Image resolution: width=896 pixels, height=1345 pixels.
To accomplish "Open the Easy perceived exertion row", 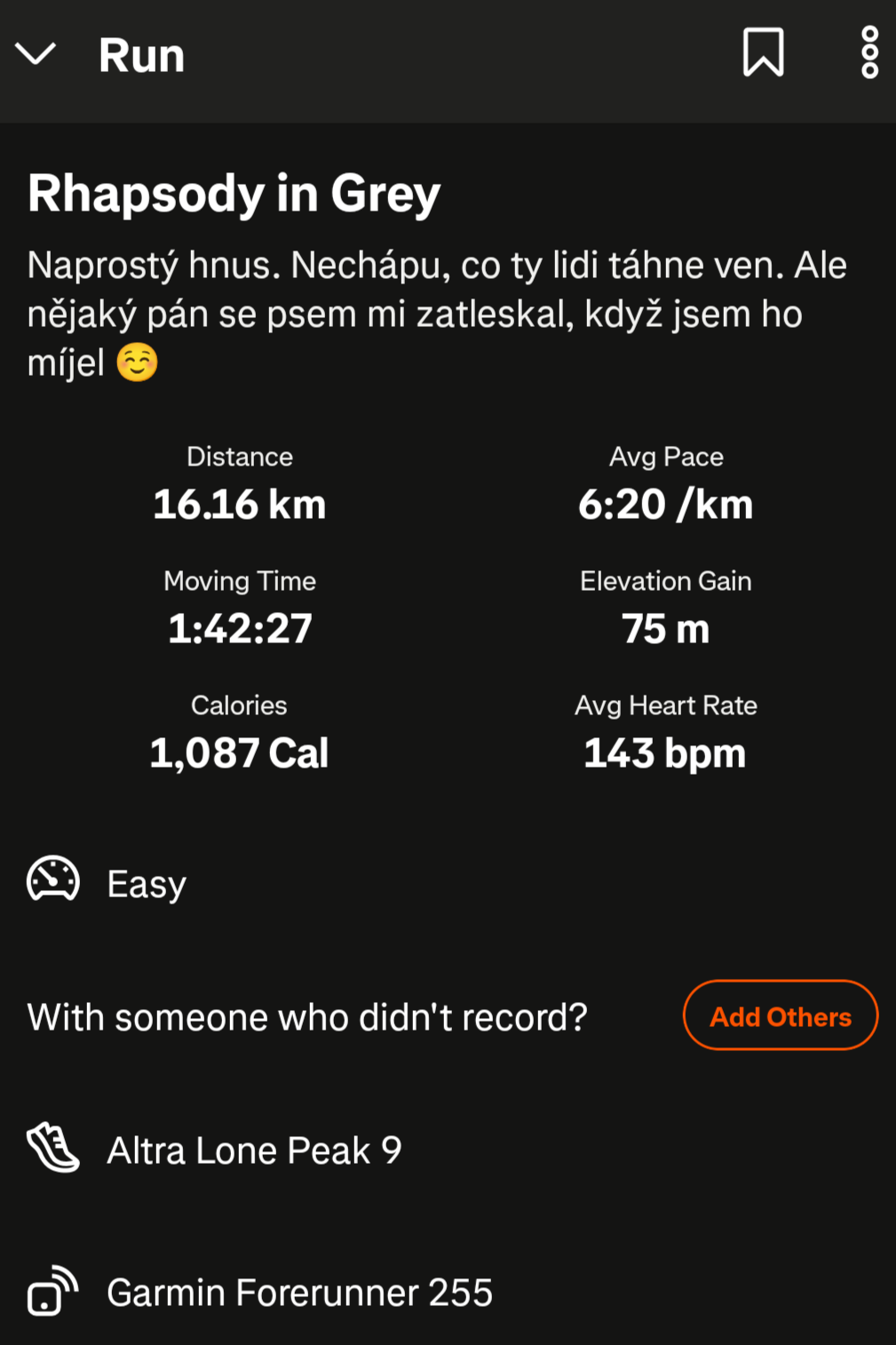I will pyautogui.click(x=147, y=884).
